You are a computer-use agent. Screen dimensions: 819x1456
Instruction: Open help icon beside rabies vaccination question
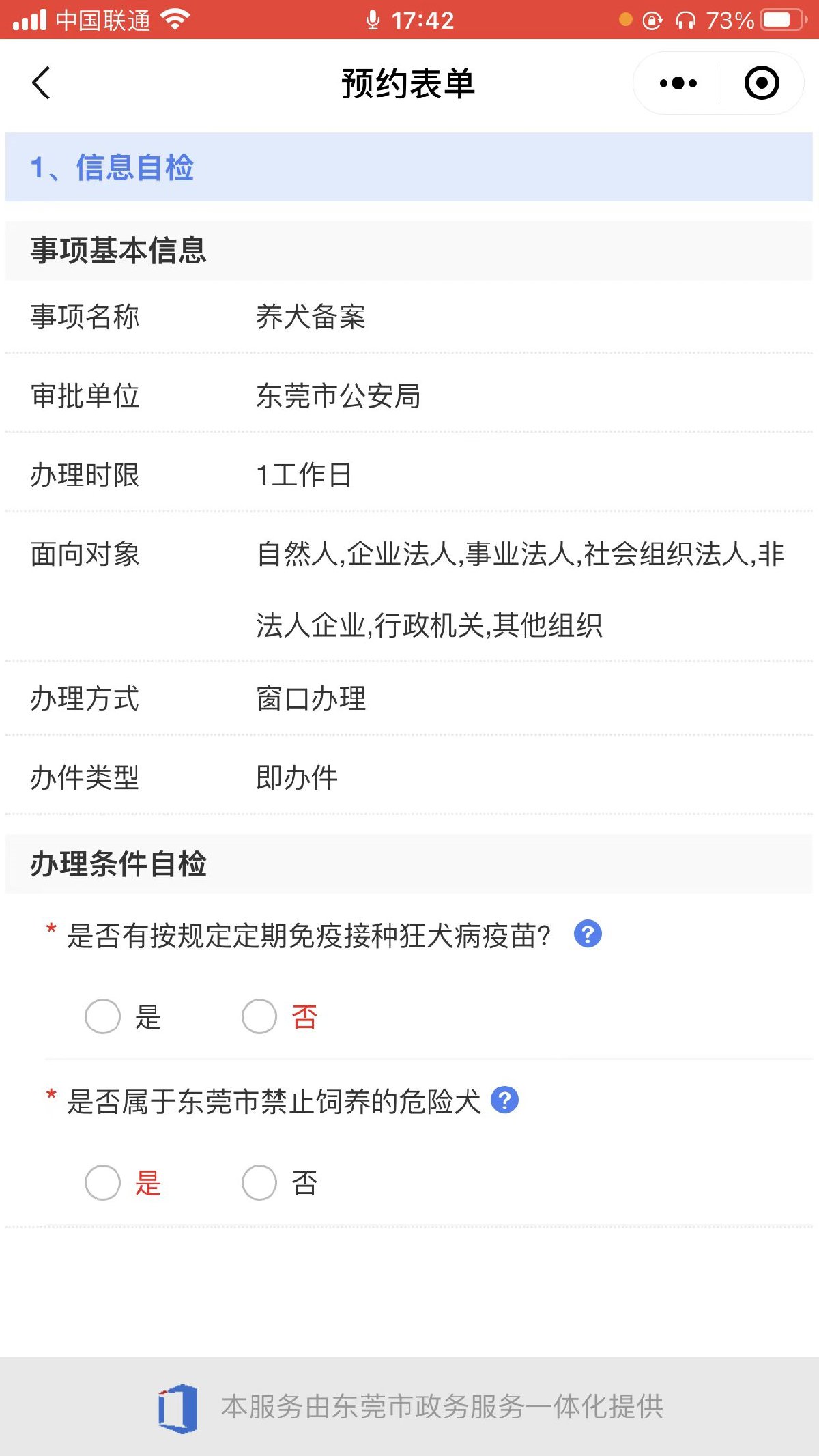[x=588, y=934]
